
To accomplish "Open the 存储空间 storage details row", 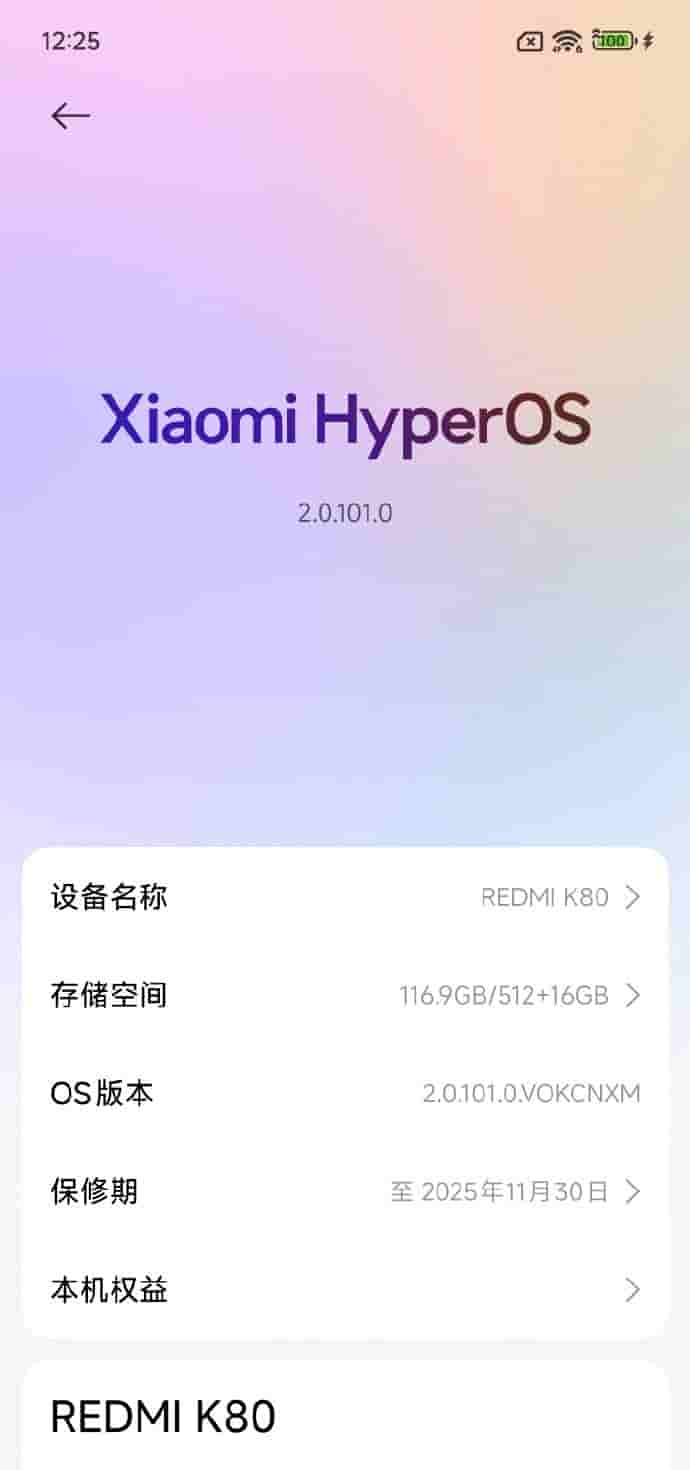I will (x=345, y=995).
